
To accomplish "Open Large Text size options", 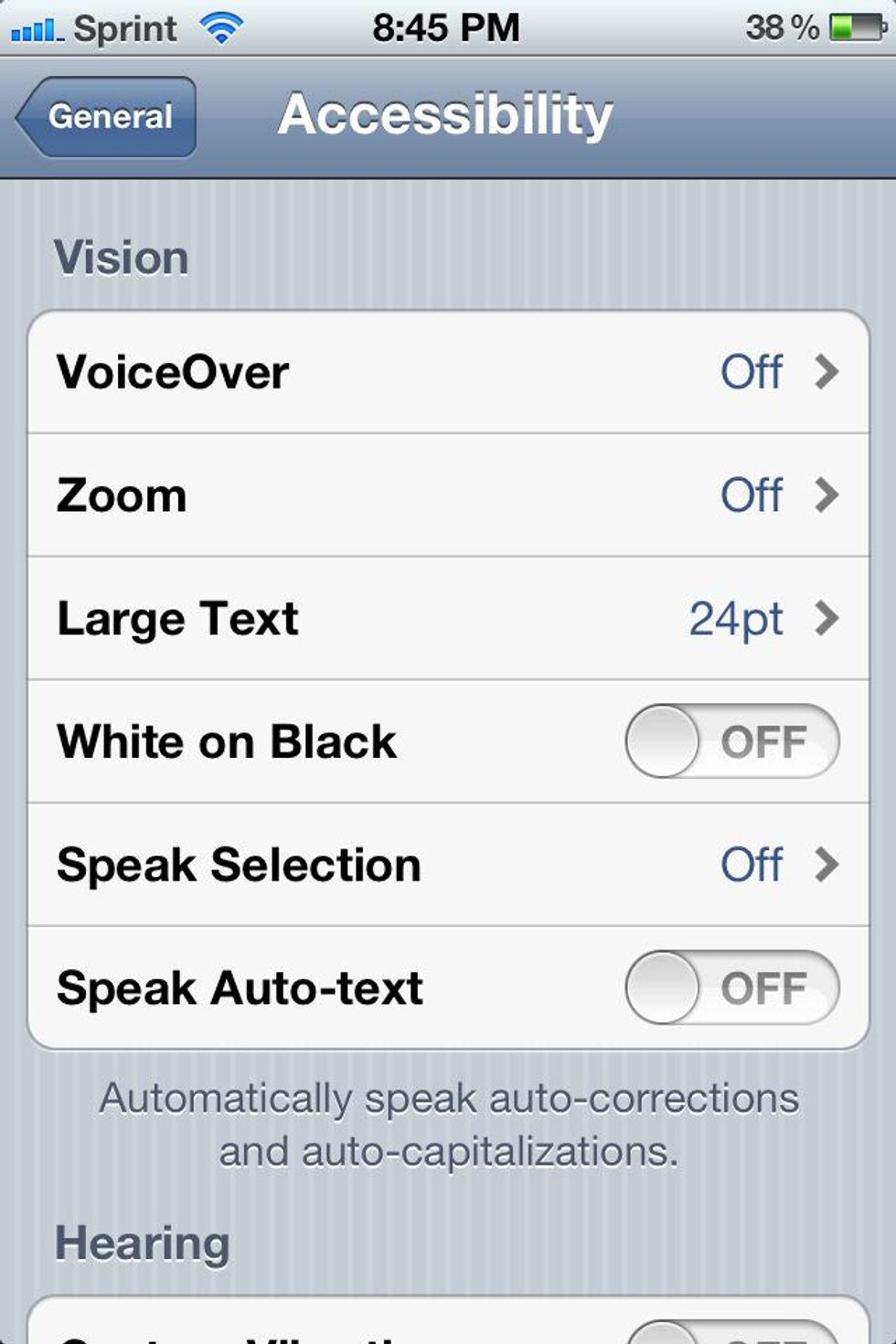I will click(x=448, y=619).
